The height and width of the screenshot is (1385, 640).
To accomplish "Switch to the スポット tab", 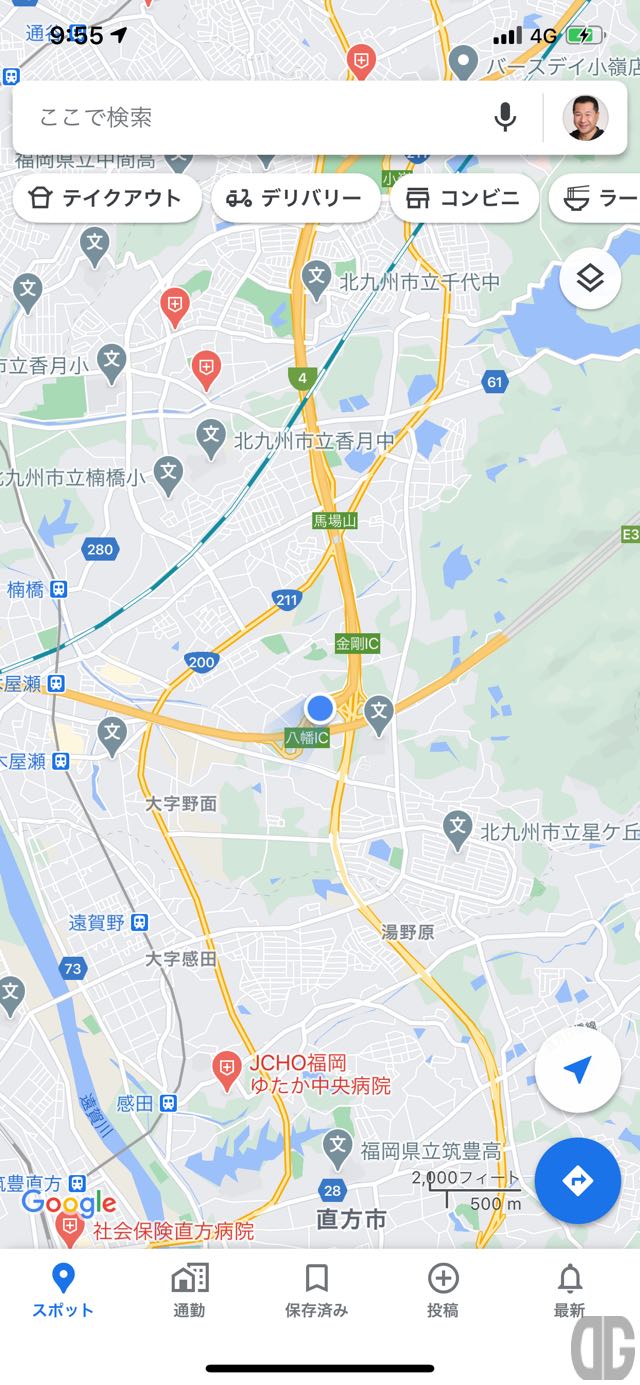I will (62, 1289).
